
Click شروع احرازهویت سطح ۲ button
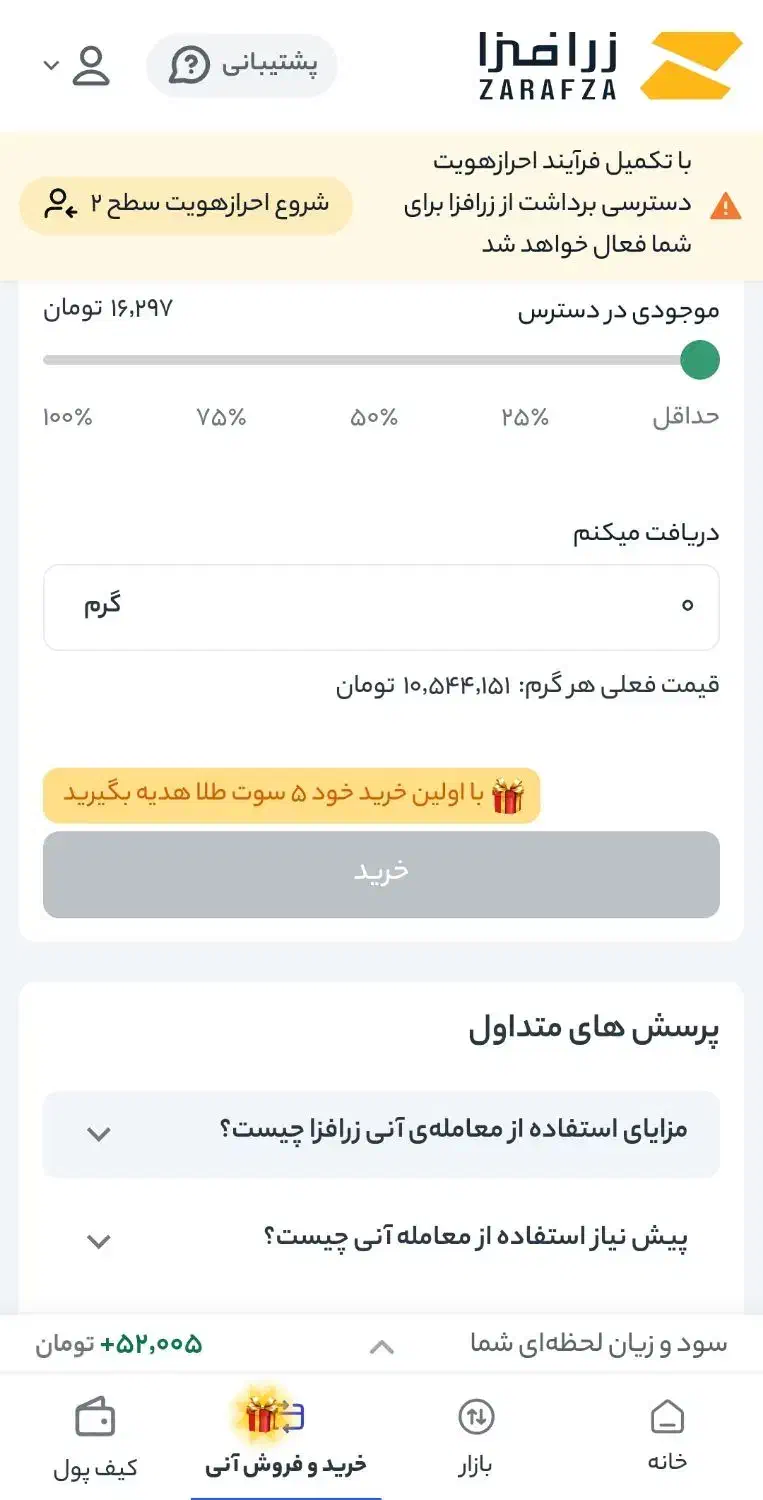tap(186, 204)
